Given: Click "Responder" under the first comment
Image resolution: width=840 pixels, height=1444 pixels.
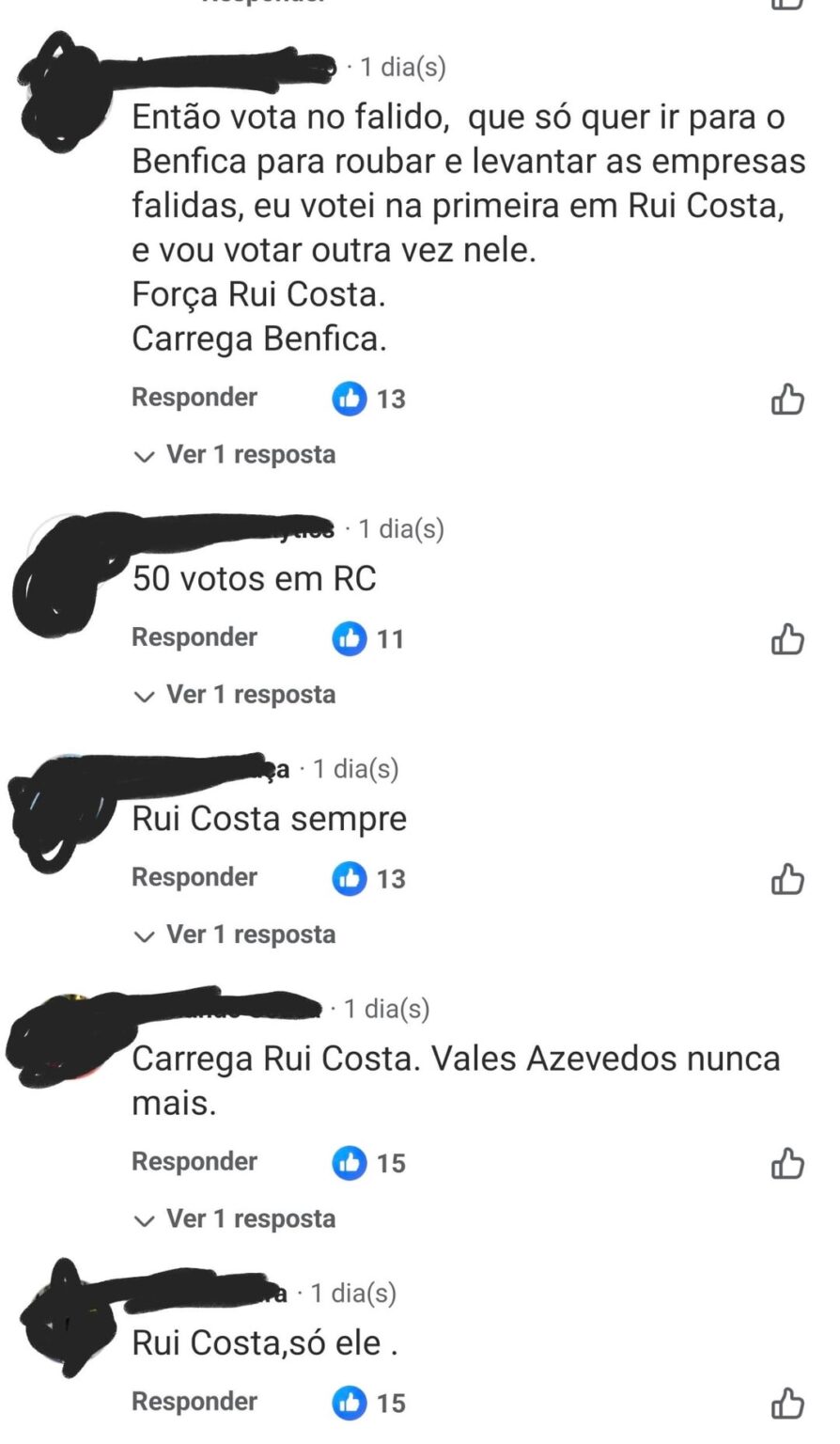Looking at the screenshot, I should pos(194,397).
